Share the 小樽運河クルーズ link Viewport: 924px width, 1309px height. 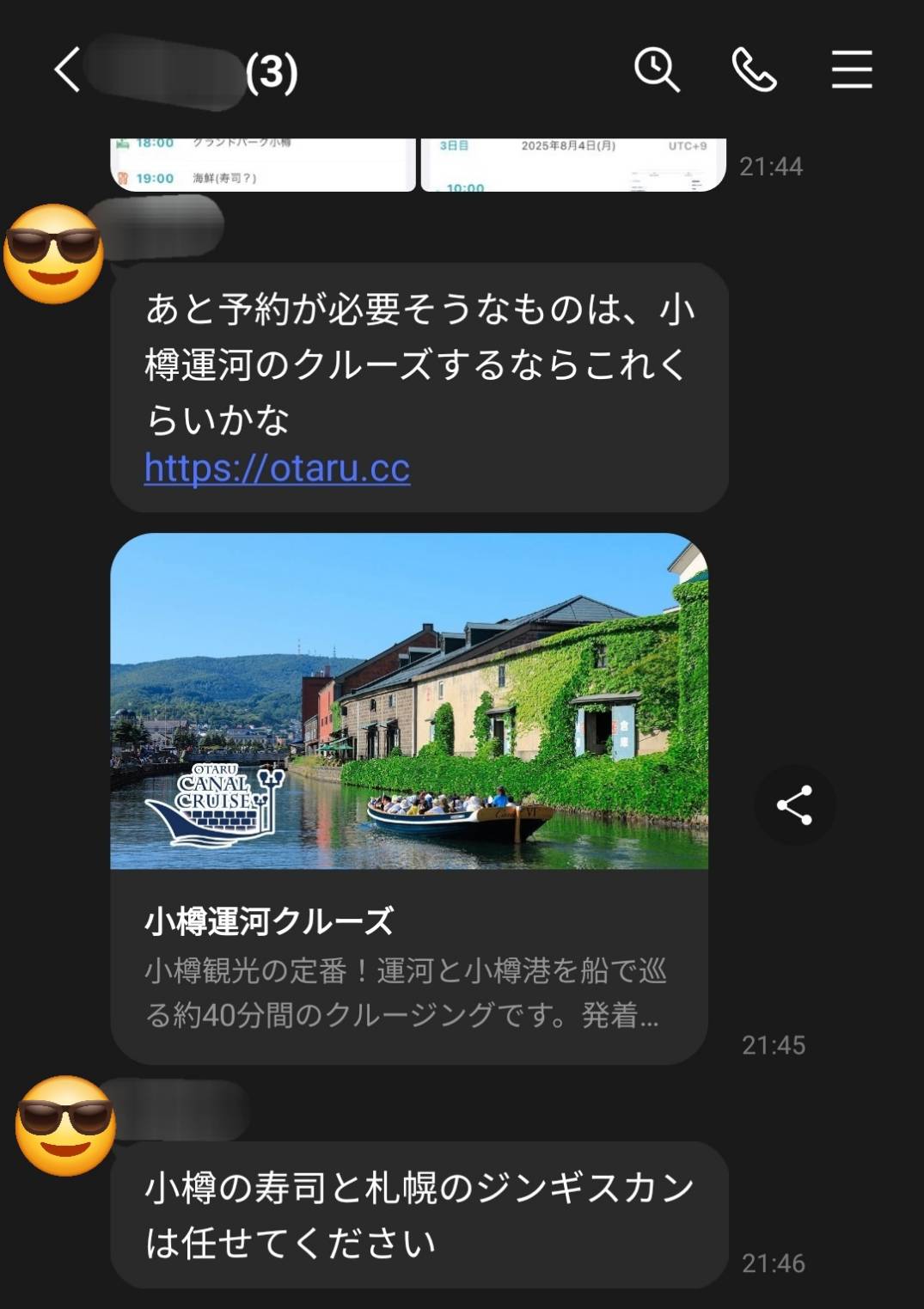coord(794,805)
